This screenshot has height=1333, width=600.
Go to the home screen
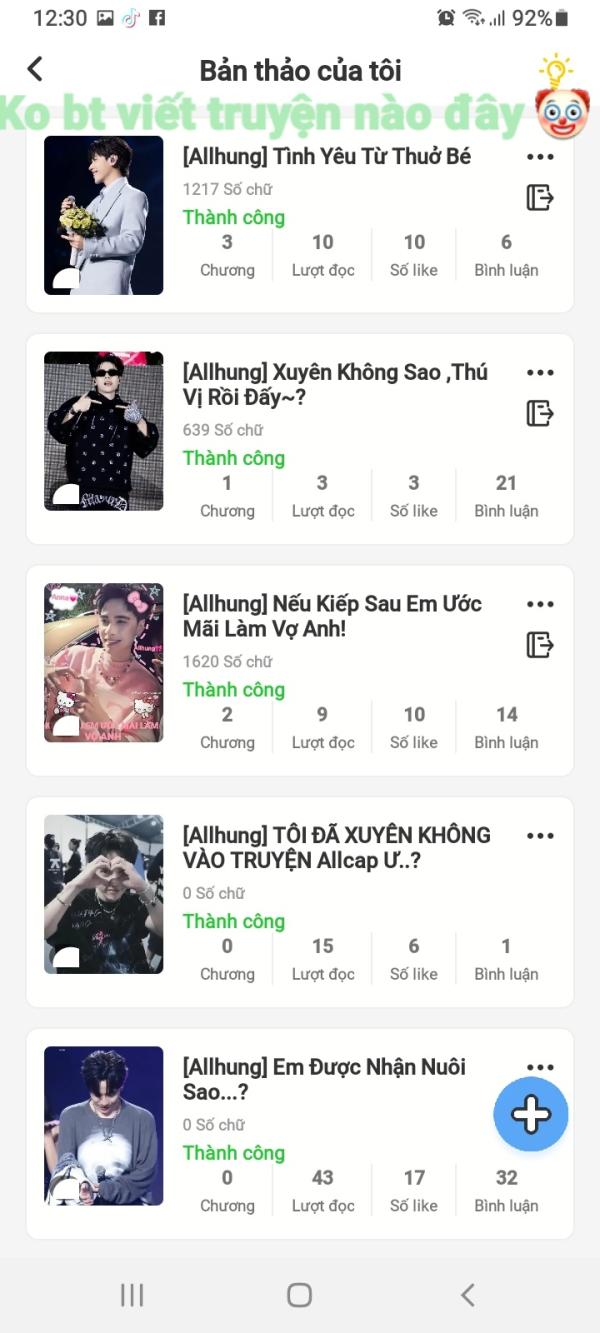(299, 1295)
